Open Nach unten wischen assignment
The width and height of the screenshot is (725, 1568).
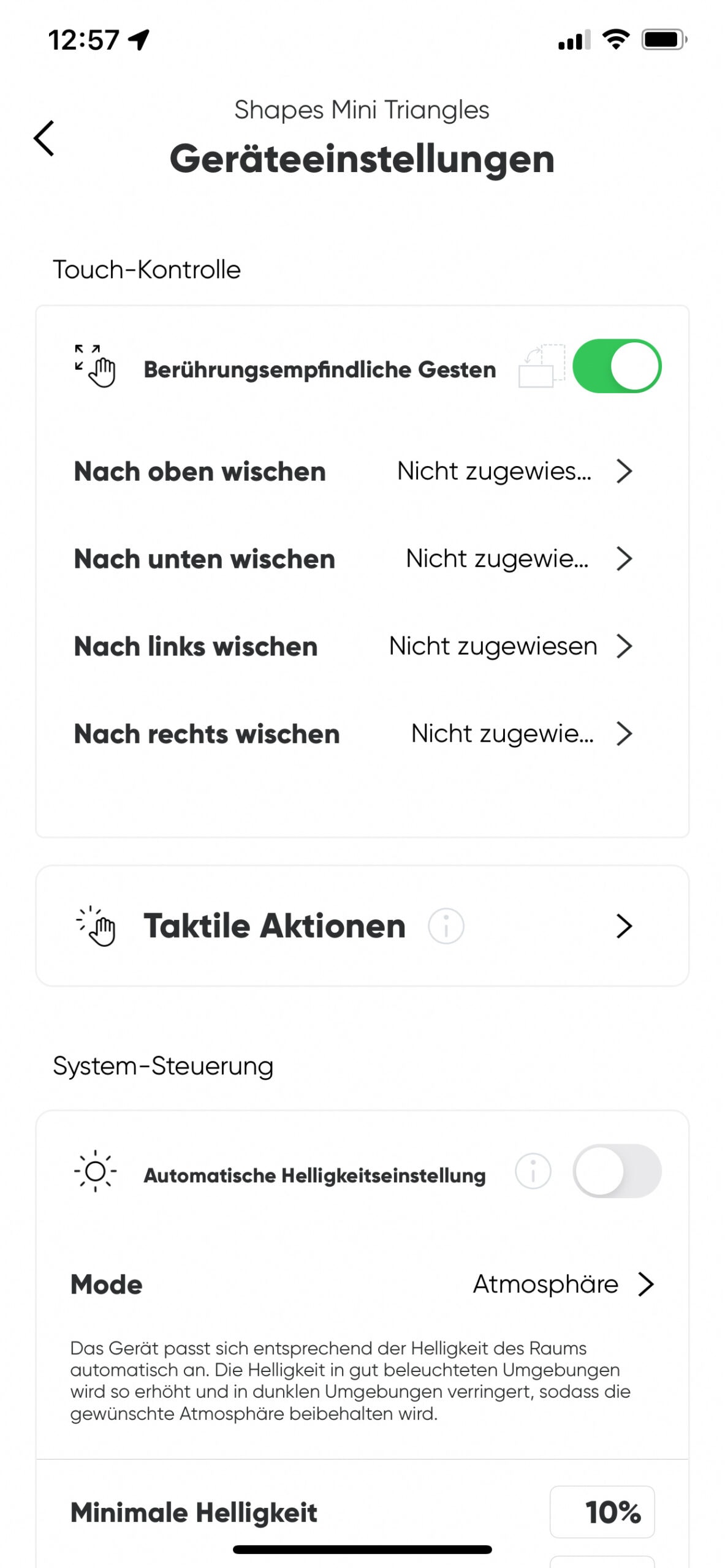pos(362,559)
